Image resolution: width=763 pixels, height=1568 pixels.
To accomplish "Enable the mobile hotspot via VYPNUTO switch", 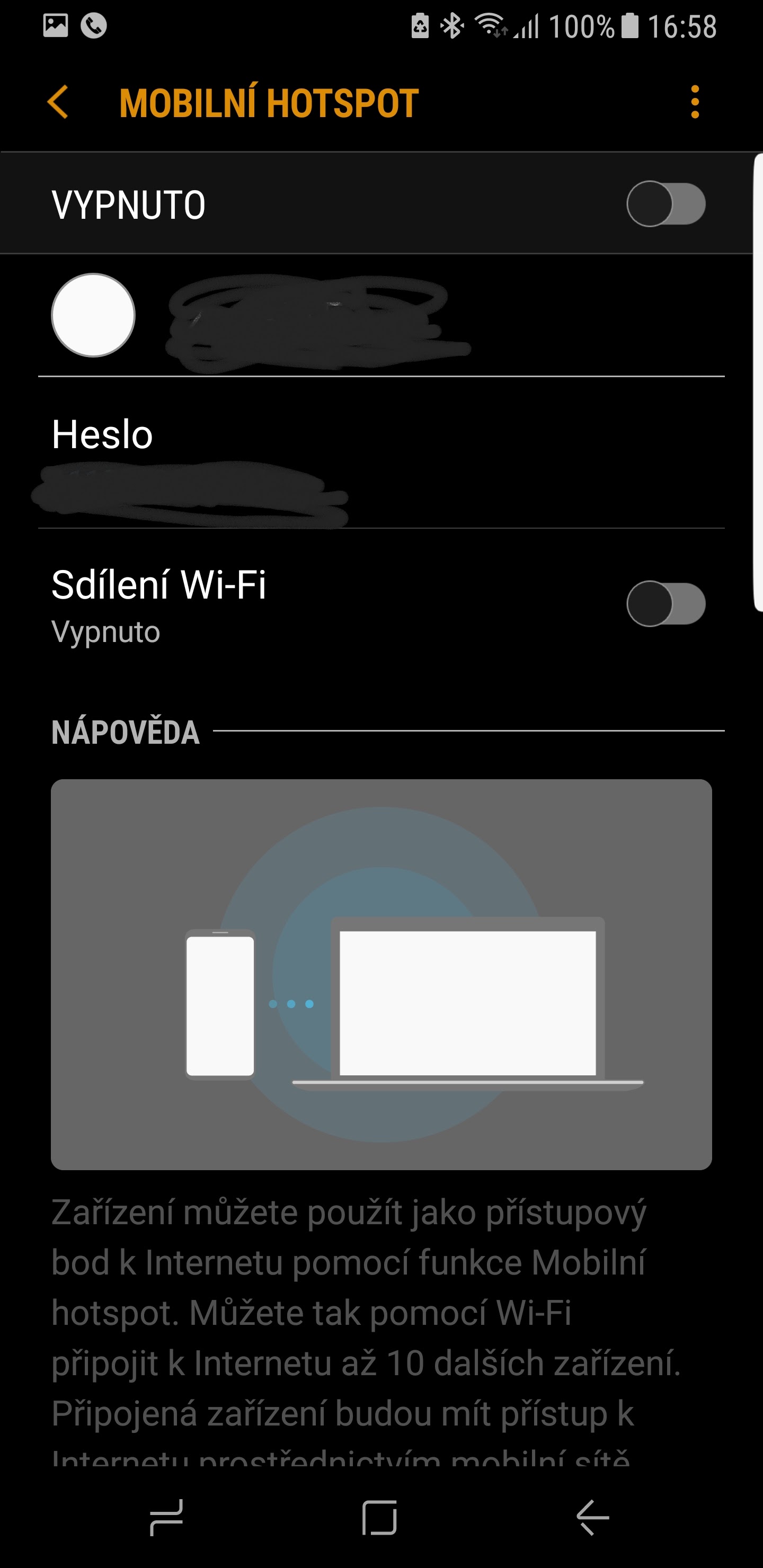I will point(666,204).
